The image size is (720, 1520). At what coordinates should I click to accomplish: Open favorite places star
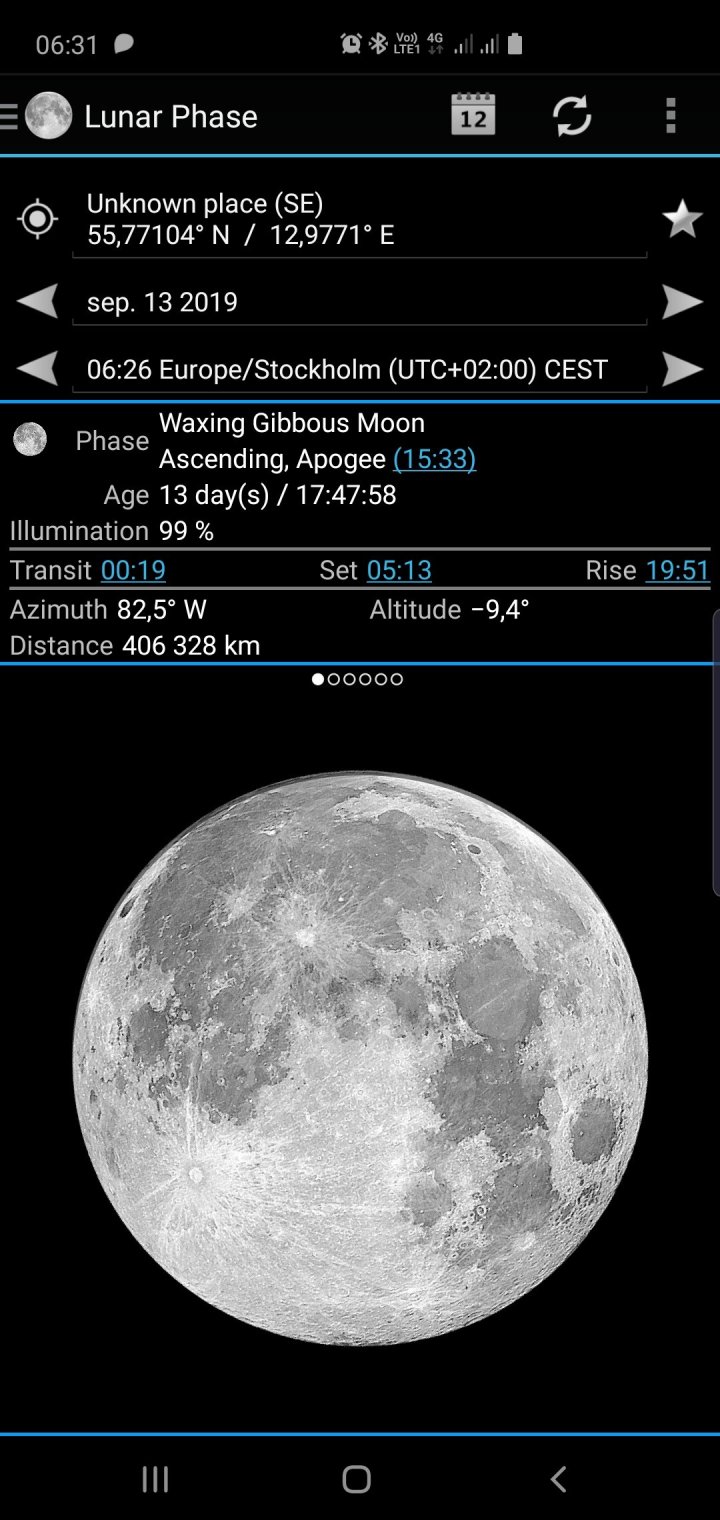click(x=682, y=219)
